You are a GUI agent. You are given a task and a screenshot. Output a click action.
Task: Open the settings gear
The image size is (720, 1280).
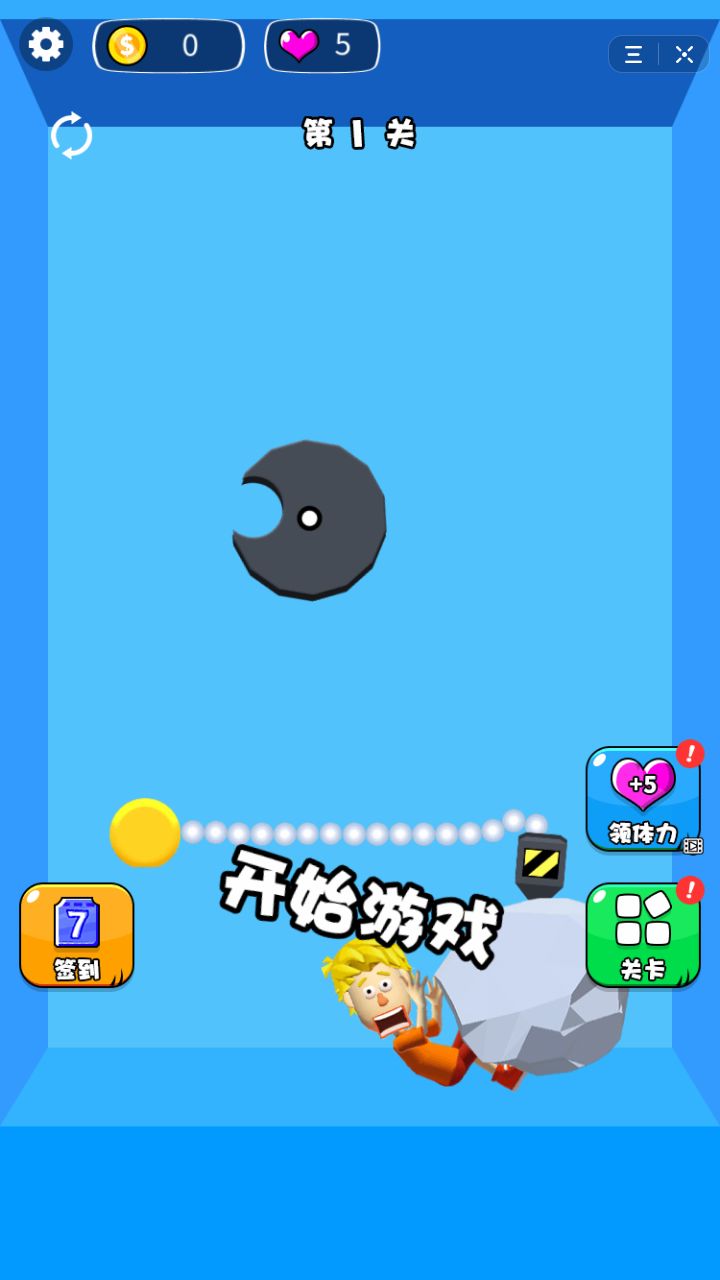pyautogui.click(x=46, y=45)
